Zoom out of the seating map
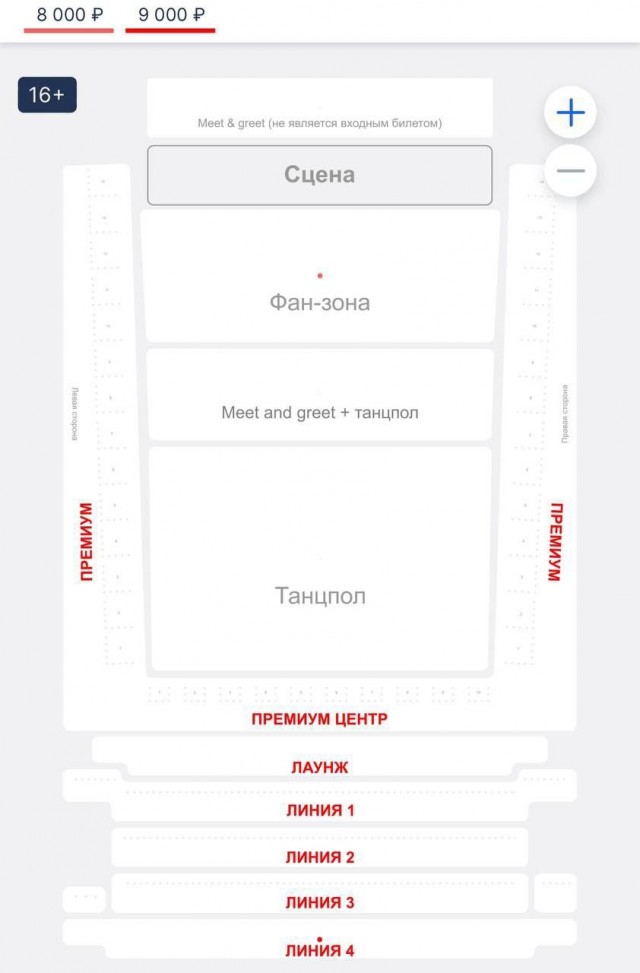The height and width of the screenshot is (973, 640). point(570,171)
